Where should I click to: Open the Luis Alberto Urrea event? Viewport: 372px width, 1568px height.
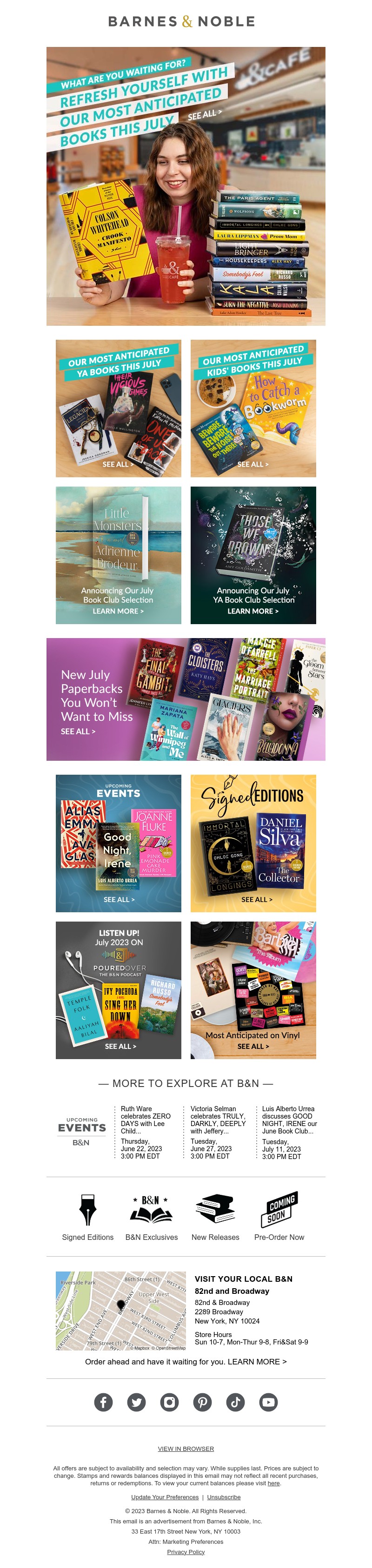pos(287,1132)
